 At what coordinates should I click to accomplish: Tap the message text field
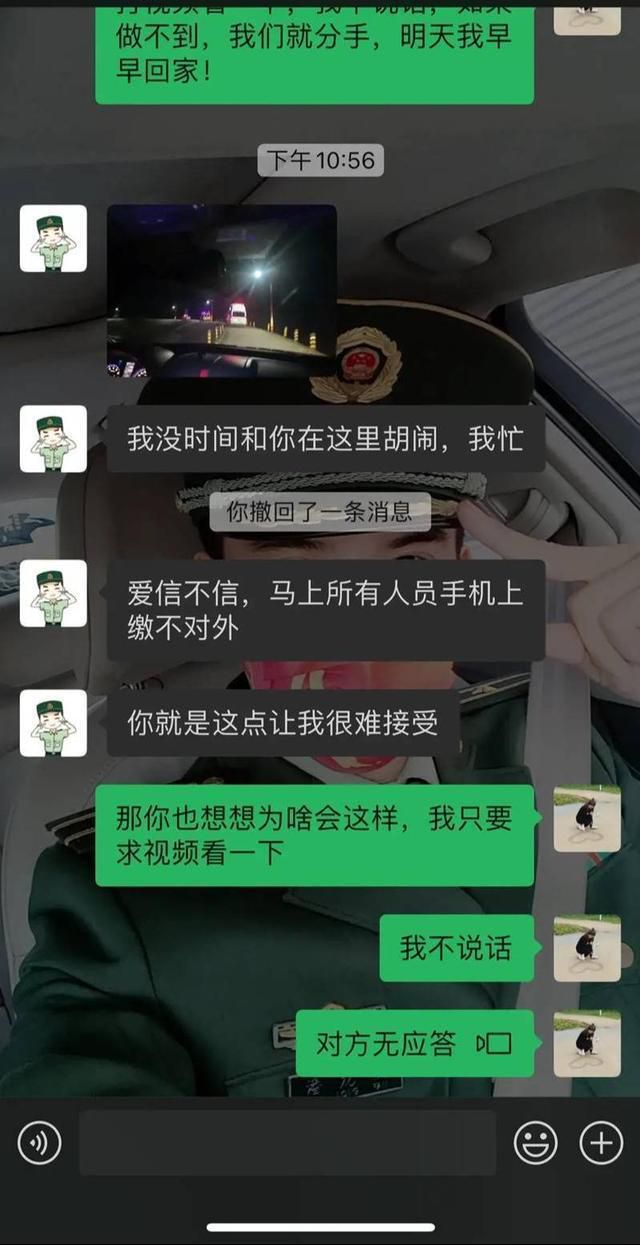(288, 1142)
